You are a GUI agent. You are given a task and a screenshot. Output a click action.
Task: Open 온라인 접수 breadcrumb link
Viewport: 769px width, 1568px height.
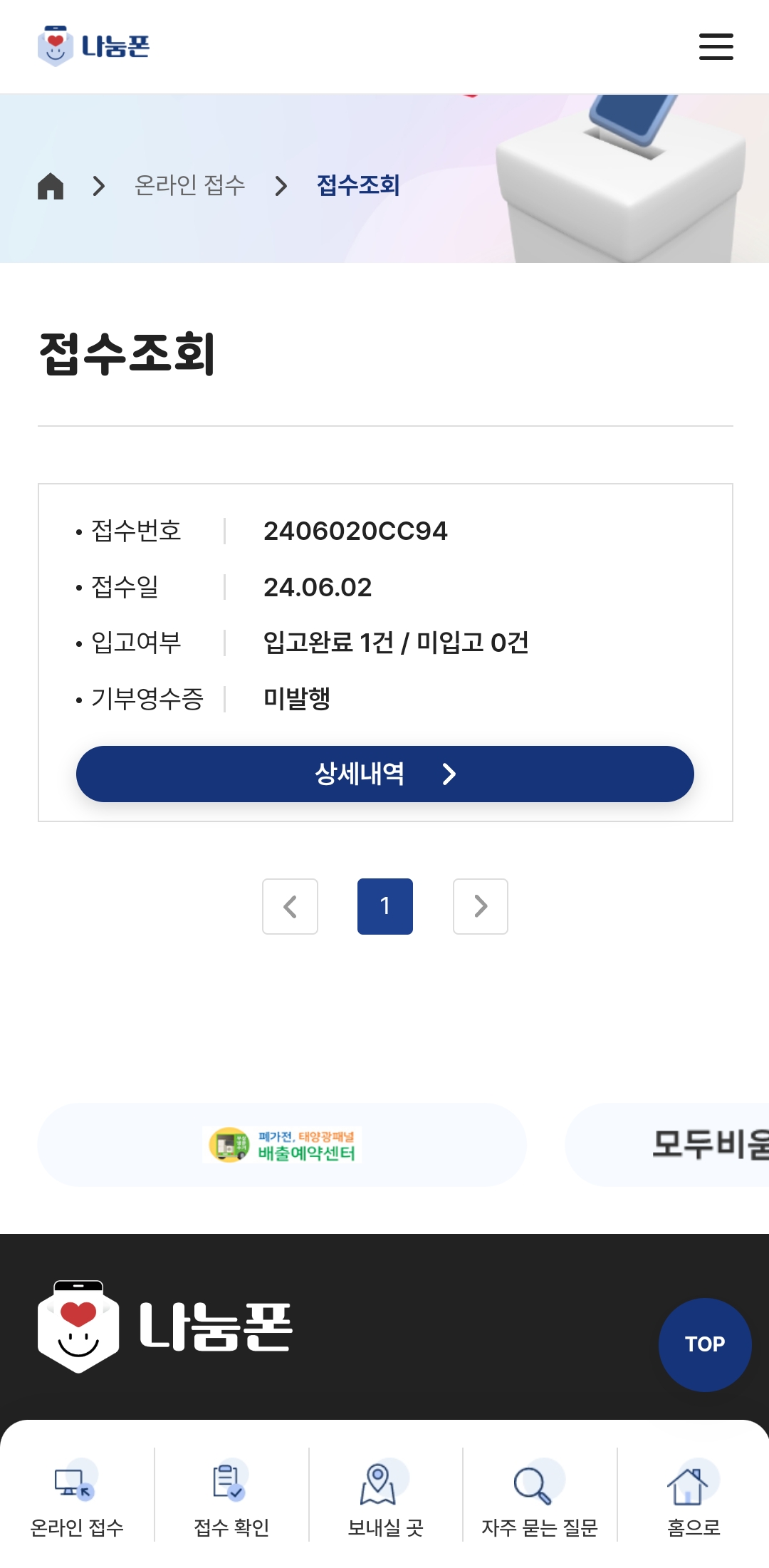pyautogui.click(x=189, y=186)
